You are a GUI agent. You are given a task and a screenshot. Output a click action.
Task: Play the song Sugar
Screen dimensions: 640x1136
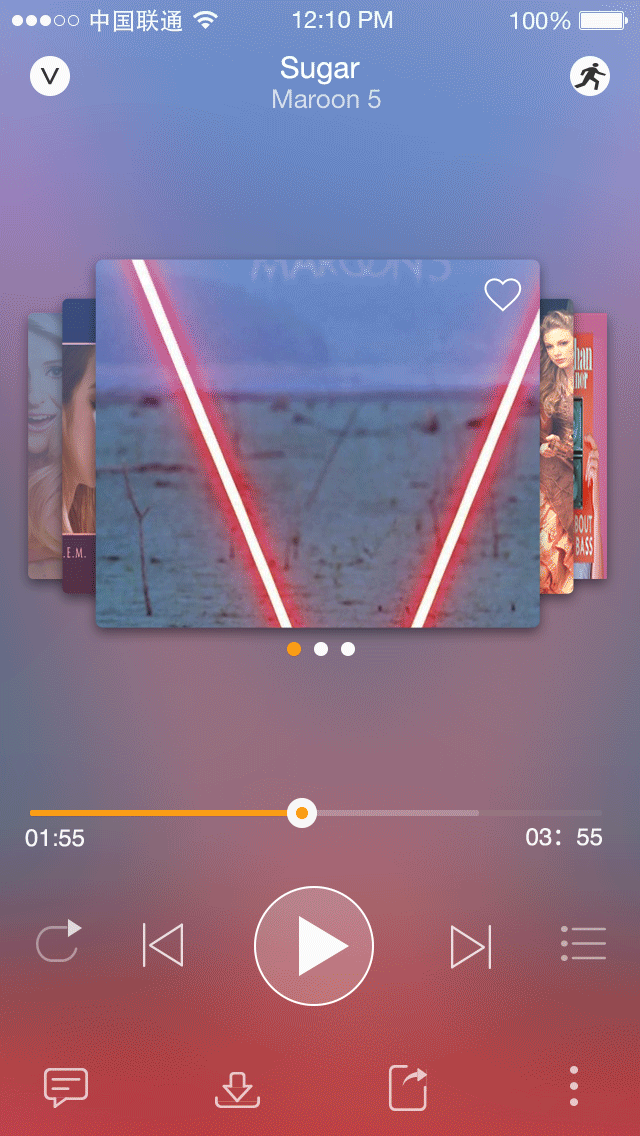[314, 945]
